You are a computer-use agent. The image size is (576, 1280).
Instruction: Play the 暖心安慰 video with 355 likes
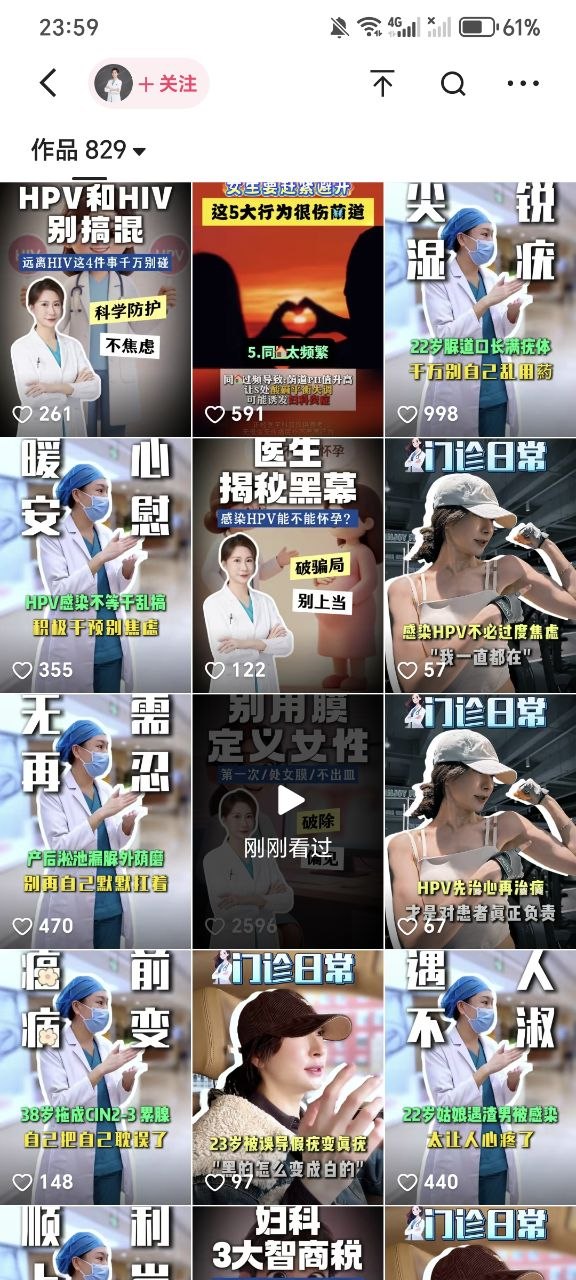(x=95, y=565)
